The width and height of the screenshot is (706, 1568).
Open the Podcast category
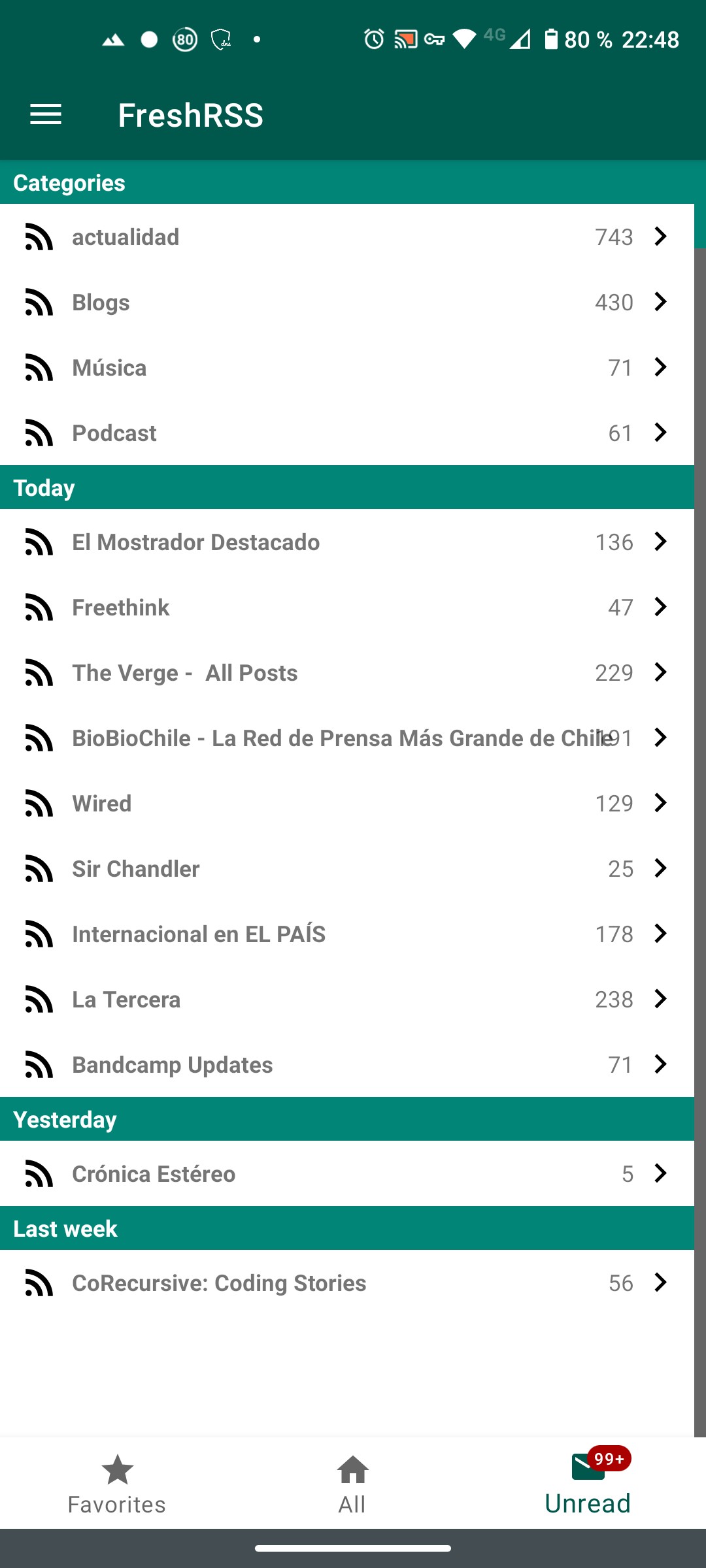[346, 433]
